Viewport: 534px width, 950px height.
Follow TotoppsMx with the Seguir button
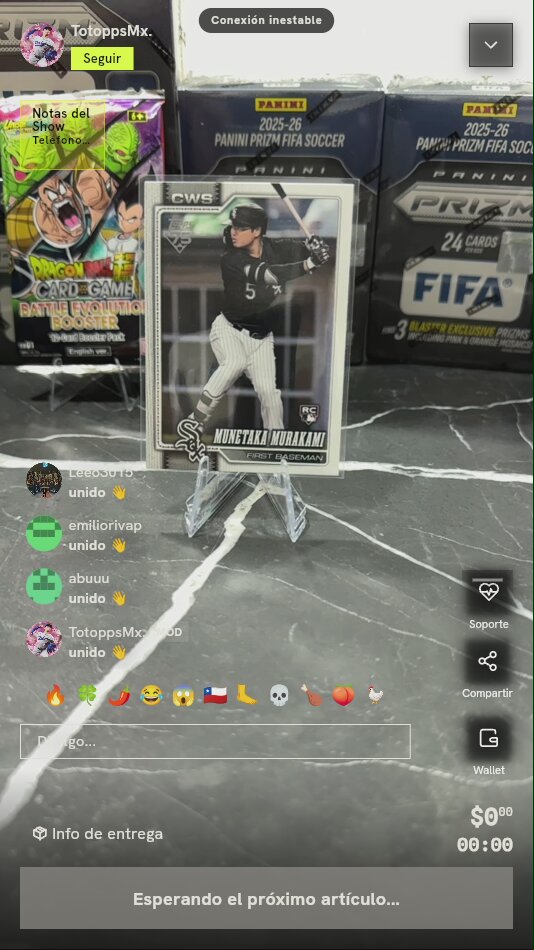tap(102, 59)
